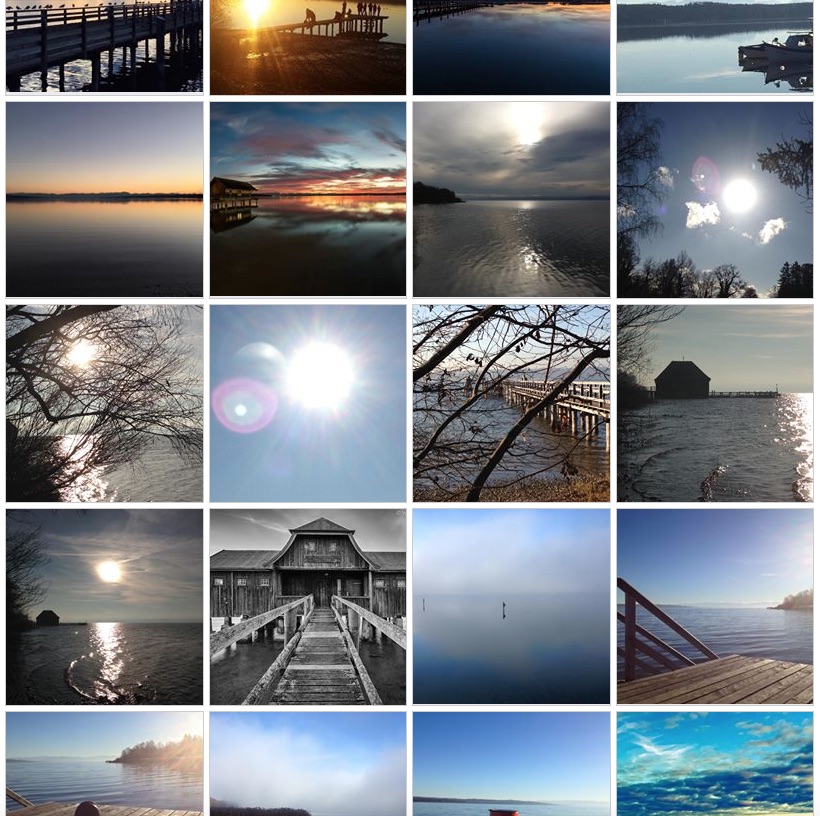820x816 pixels.
Task: Select the hazy sun photo with curved shoreline ripple
Action: (x=104, y=606)
